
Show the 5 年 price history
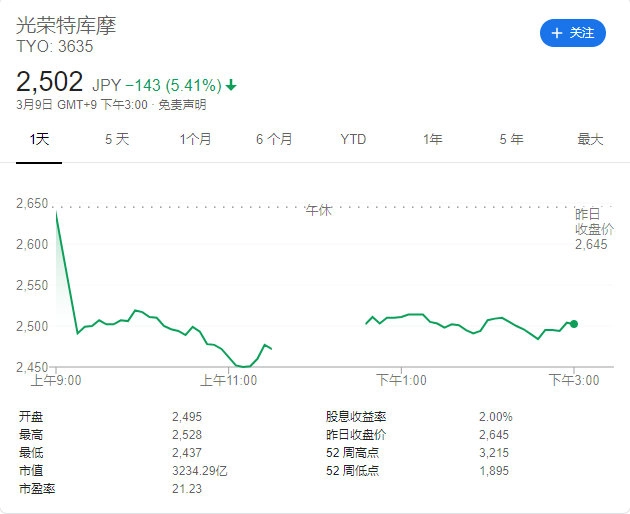[x=511, y=140]
